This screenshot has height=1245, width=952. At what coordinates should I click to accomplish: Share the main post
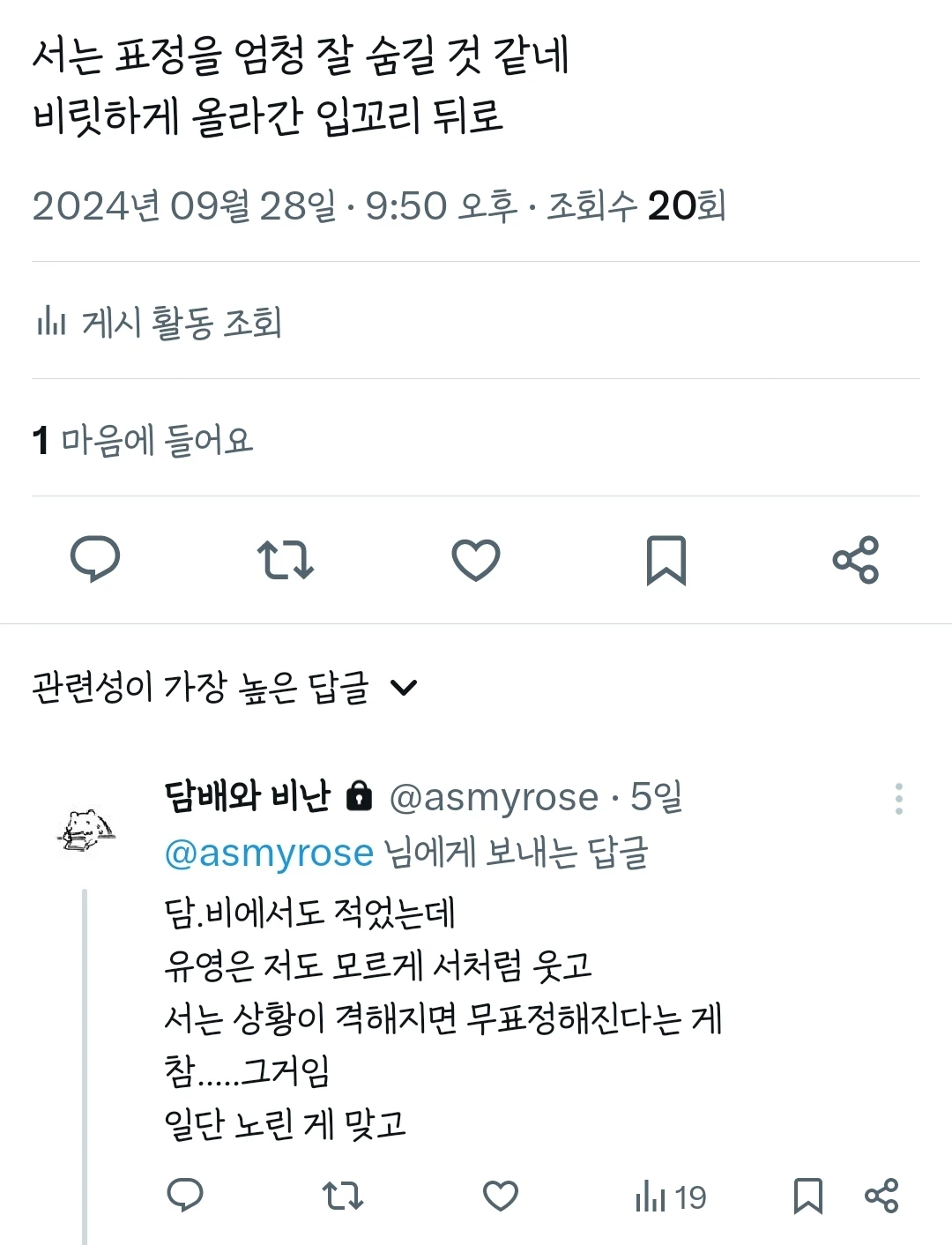click(x=856, y=559)
